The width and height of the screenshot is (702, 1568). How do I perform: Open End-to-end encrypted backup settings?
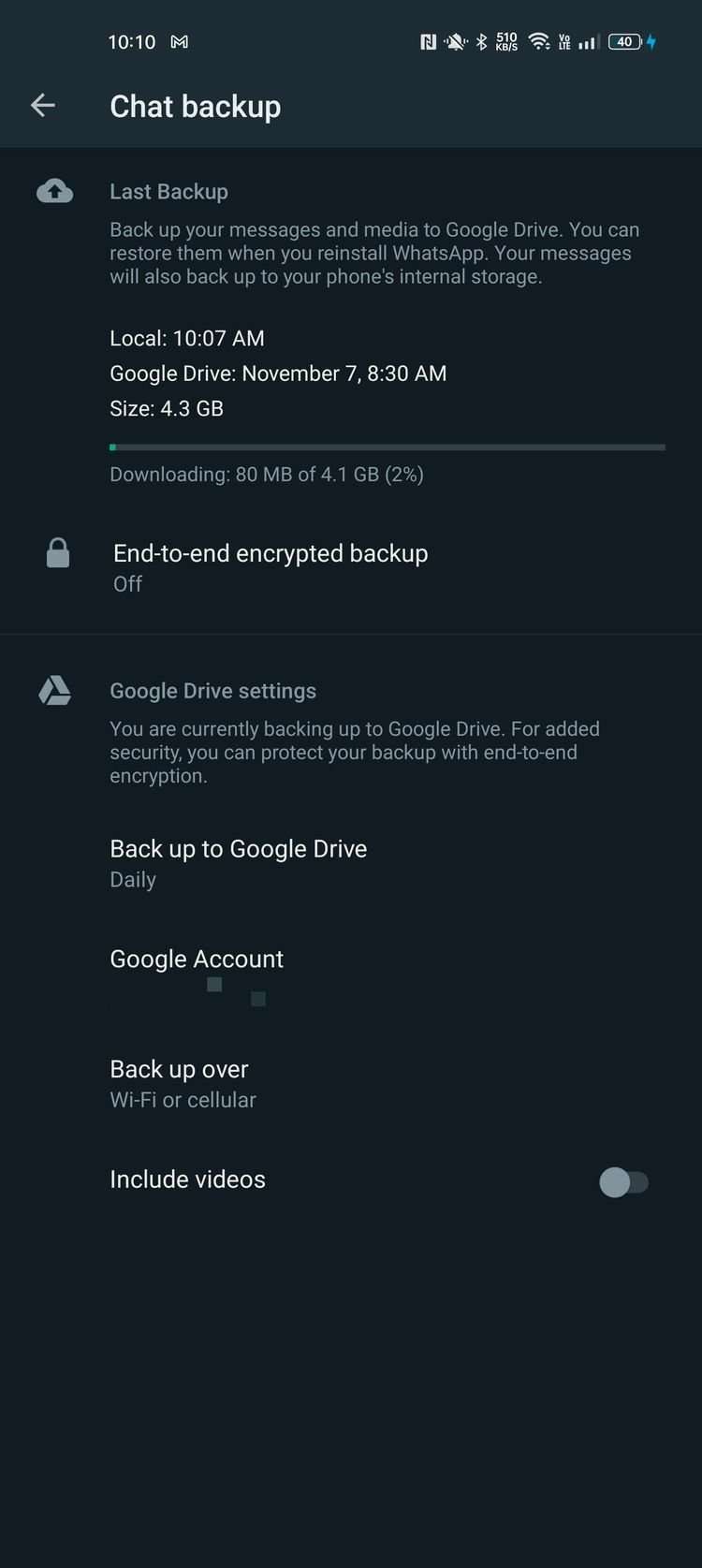point(270,566)
